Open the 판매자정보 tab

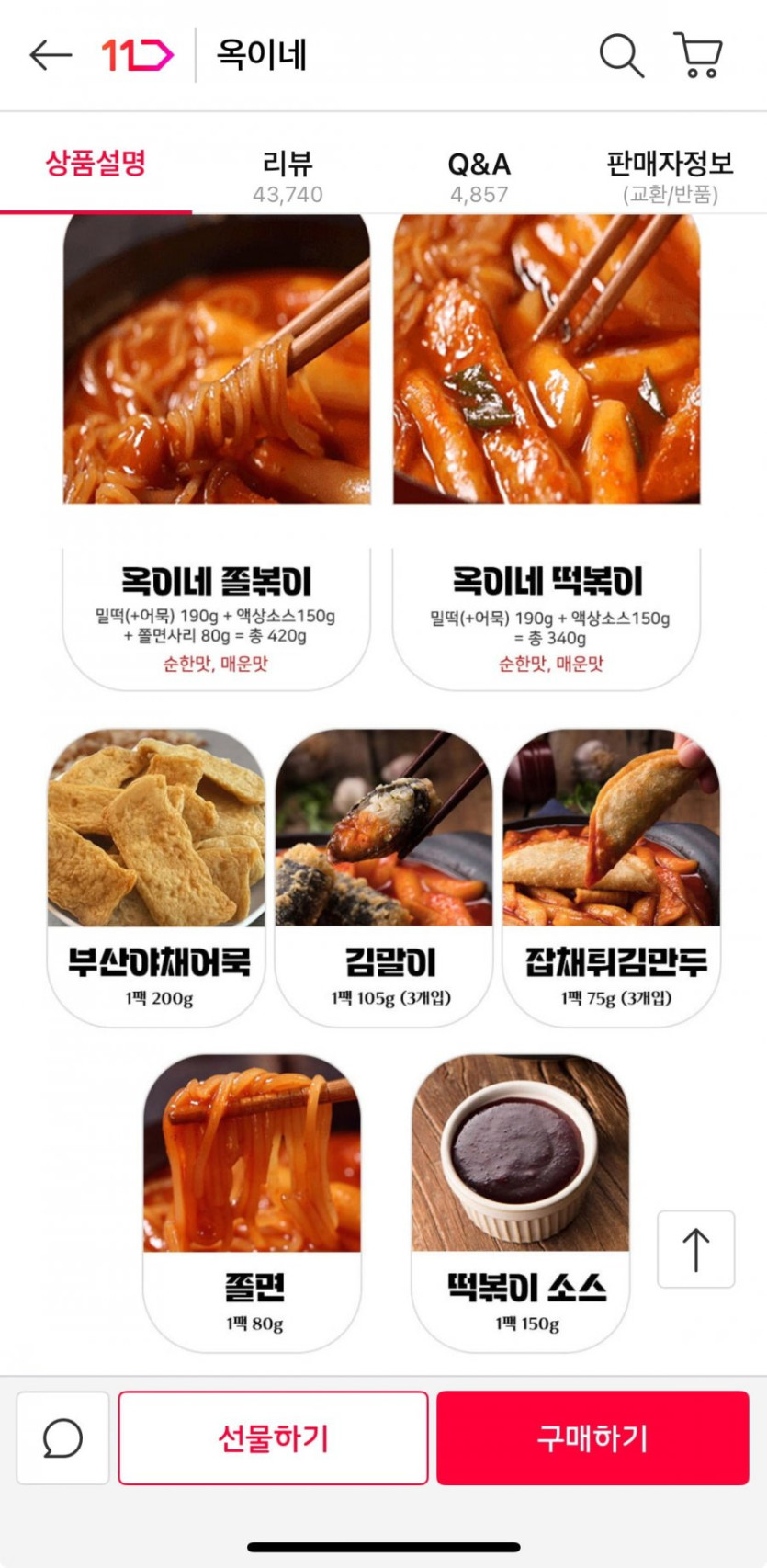tap(670, 176)
